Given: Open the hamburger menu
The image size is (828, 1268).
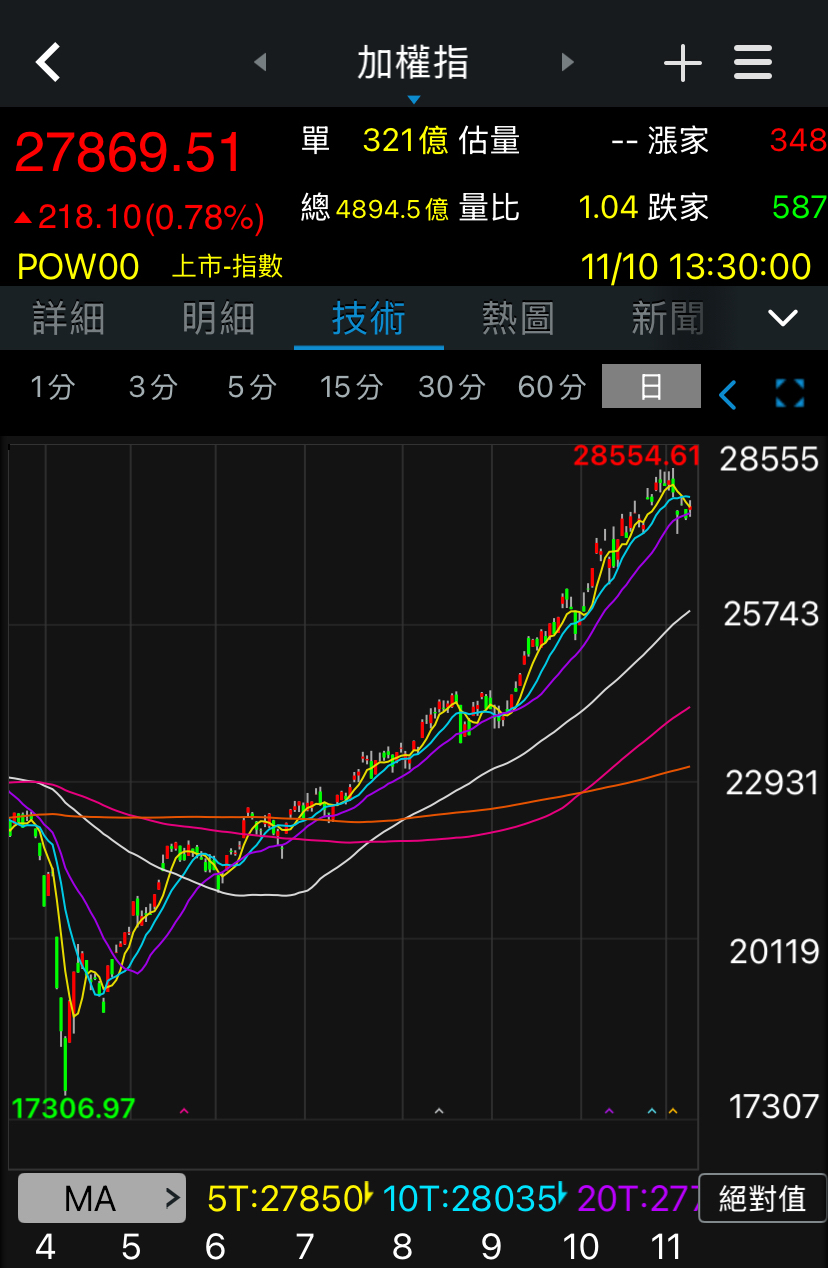Looking at the screenshot, I should pos(753,63).
